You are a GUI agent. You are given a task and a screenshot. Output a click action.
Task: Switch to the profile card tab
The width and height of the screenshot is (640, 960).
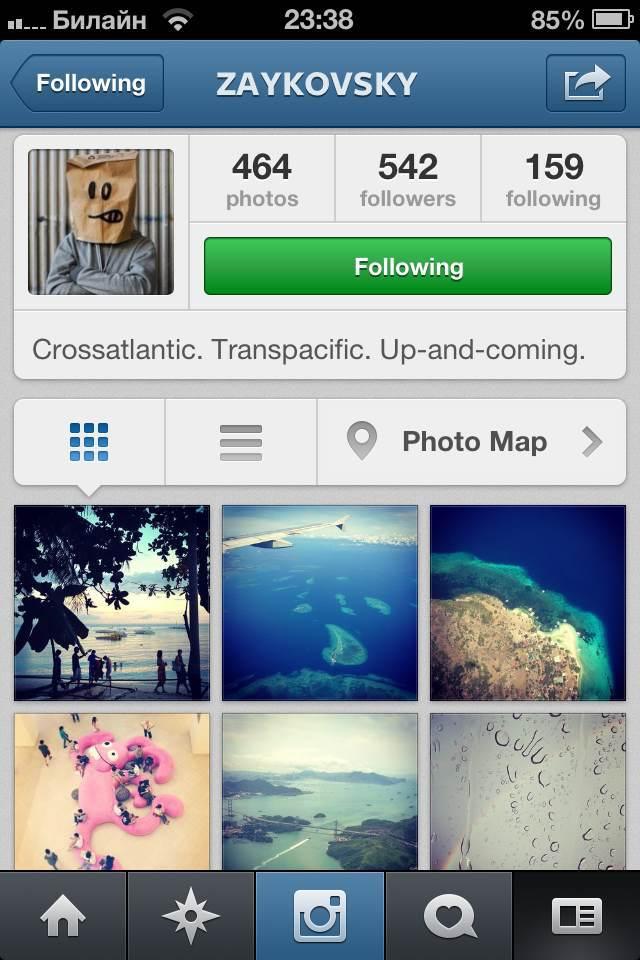click(577, 916)
